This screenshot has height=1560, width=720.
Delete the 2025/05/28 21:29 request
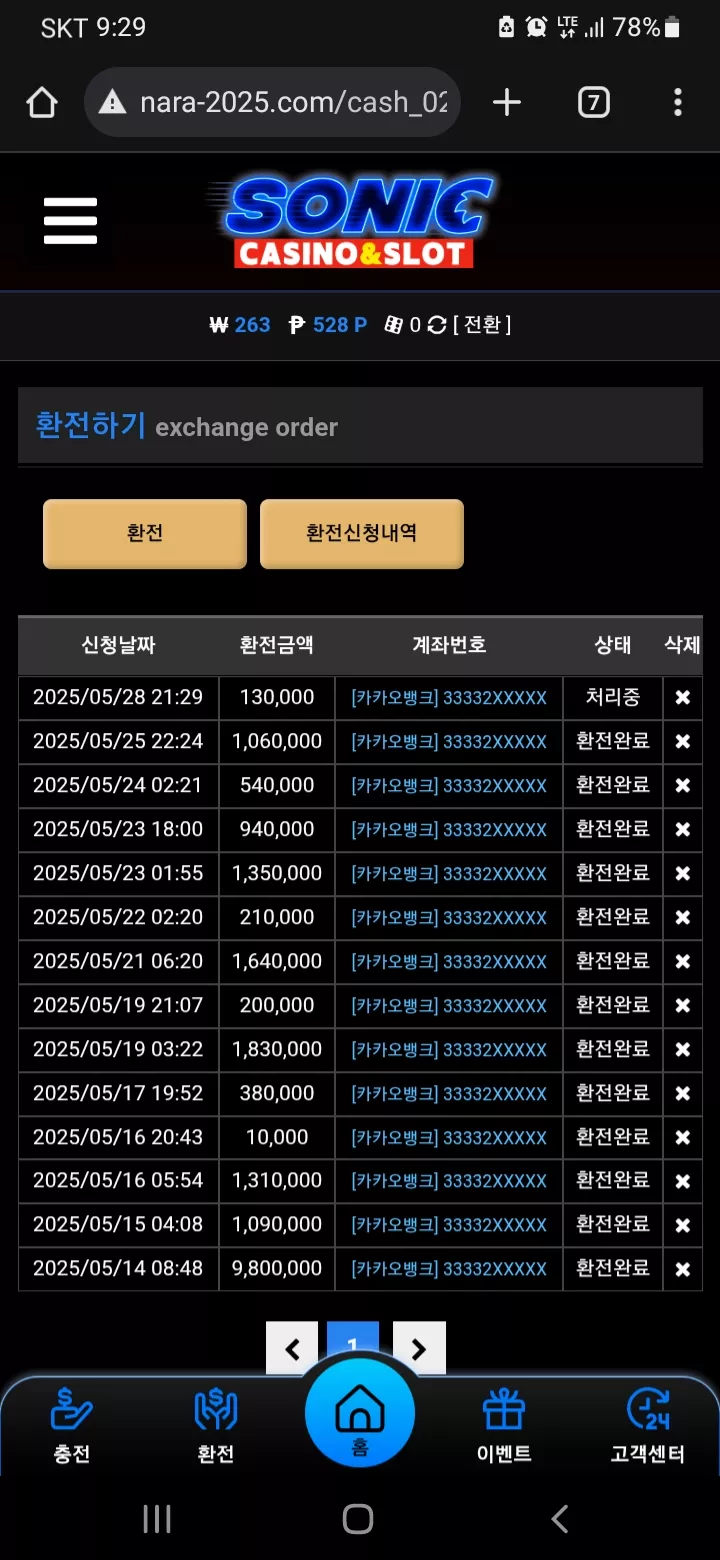point(682,698)
